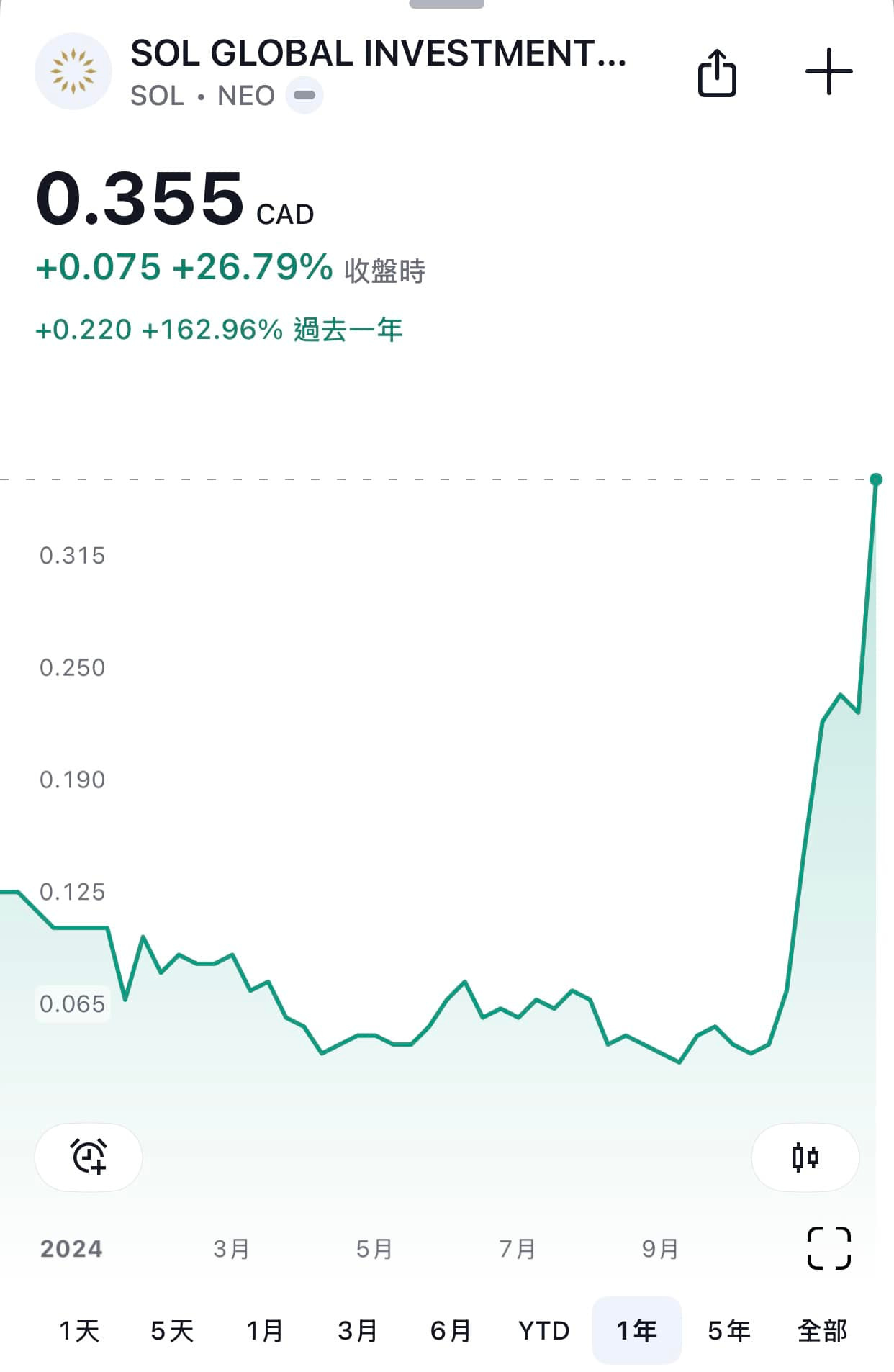Expand the chart to full screen
Image resolution: width=894 pixels, height=1372 pixels.
coord(828,1248)
